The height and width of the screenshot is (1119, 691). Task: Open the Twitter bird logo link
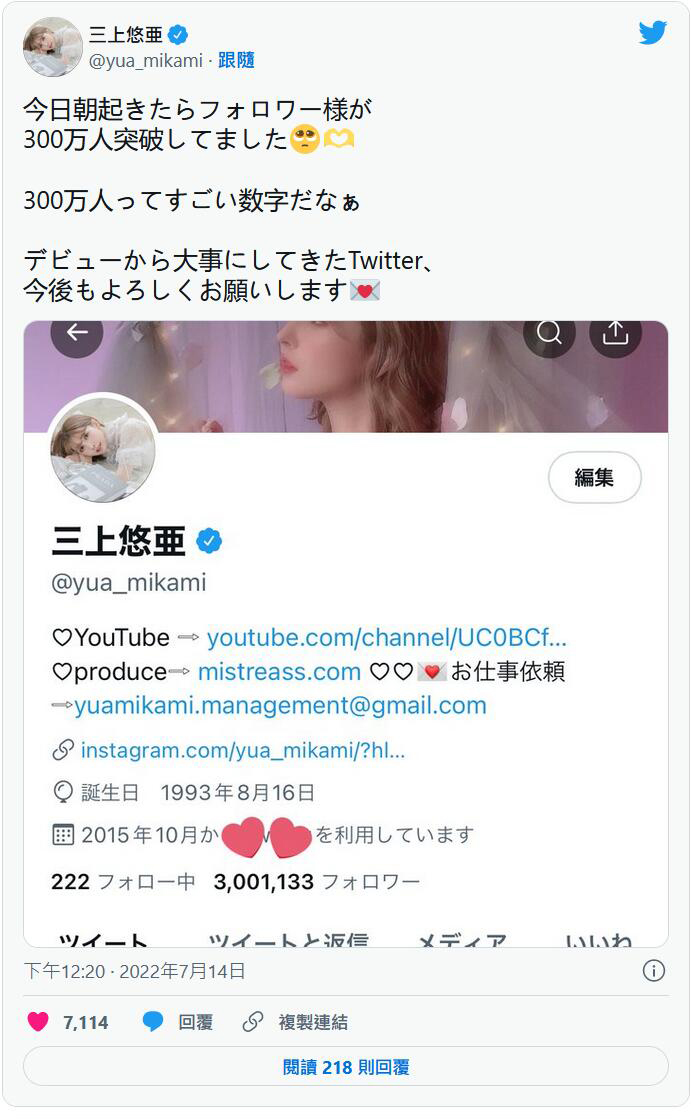[x=653, y=33]
